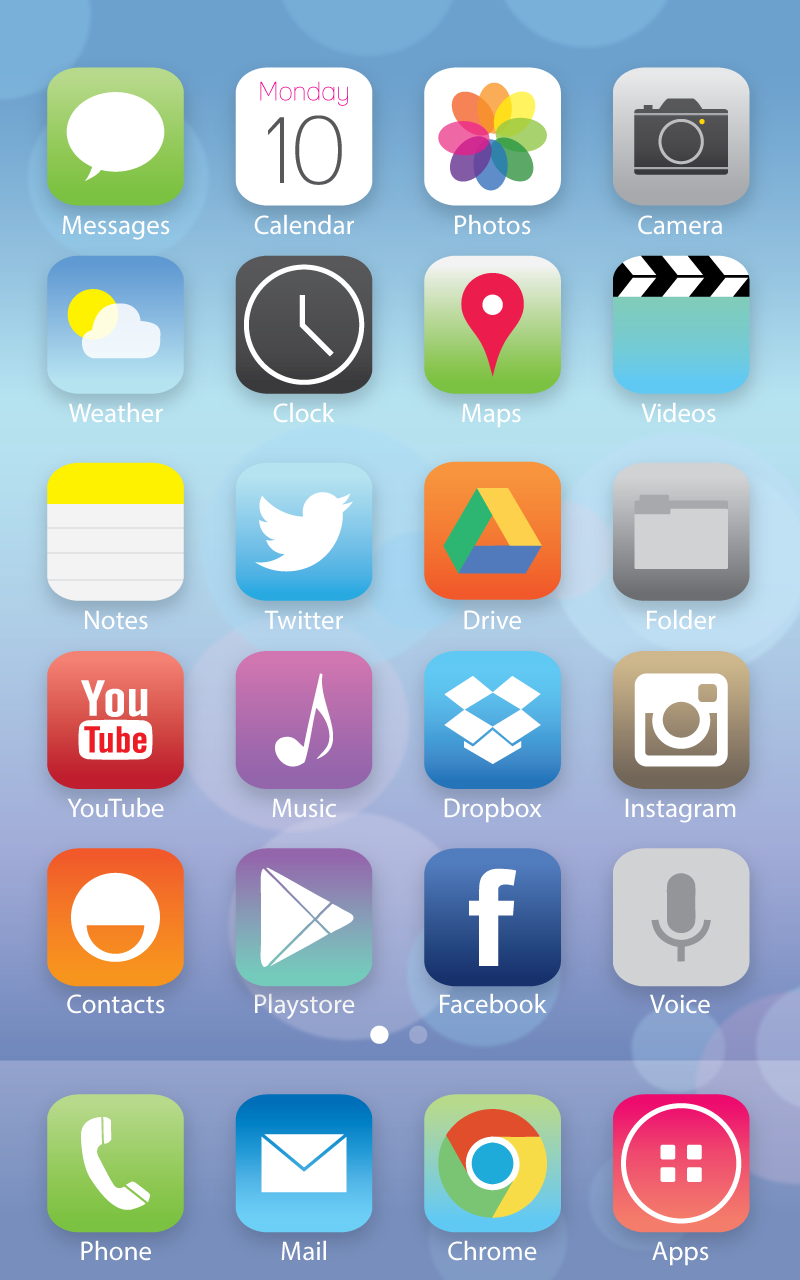Open the Music app
Viewport: 800px width, 1280px height.
coord(304,719)
